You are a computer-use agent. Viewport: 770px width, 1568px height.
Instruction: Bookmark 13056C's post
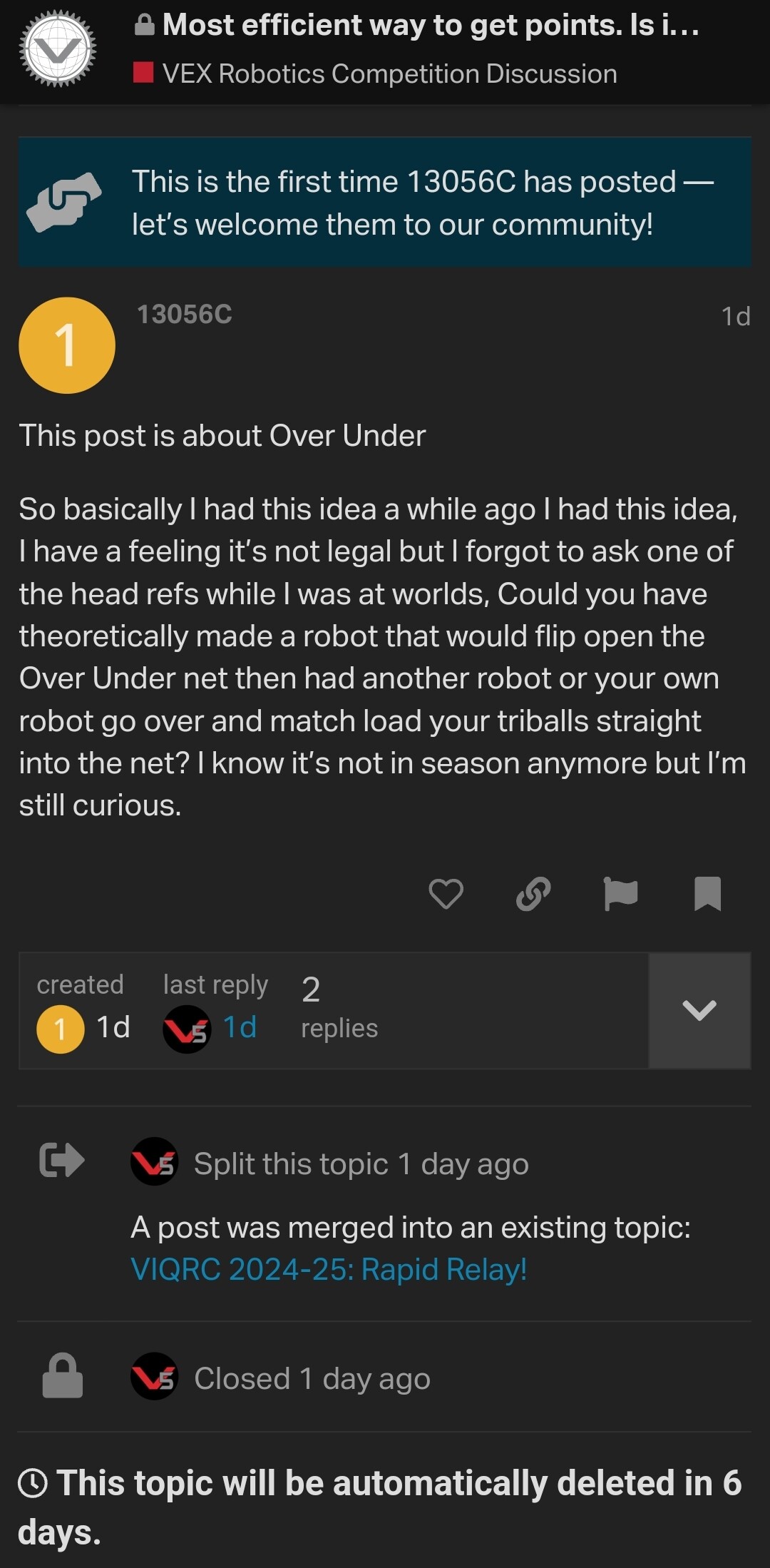click(707, 894)
